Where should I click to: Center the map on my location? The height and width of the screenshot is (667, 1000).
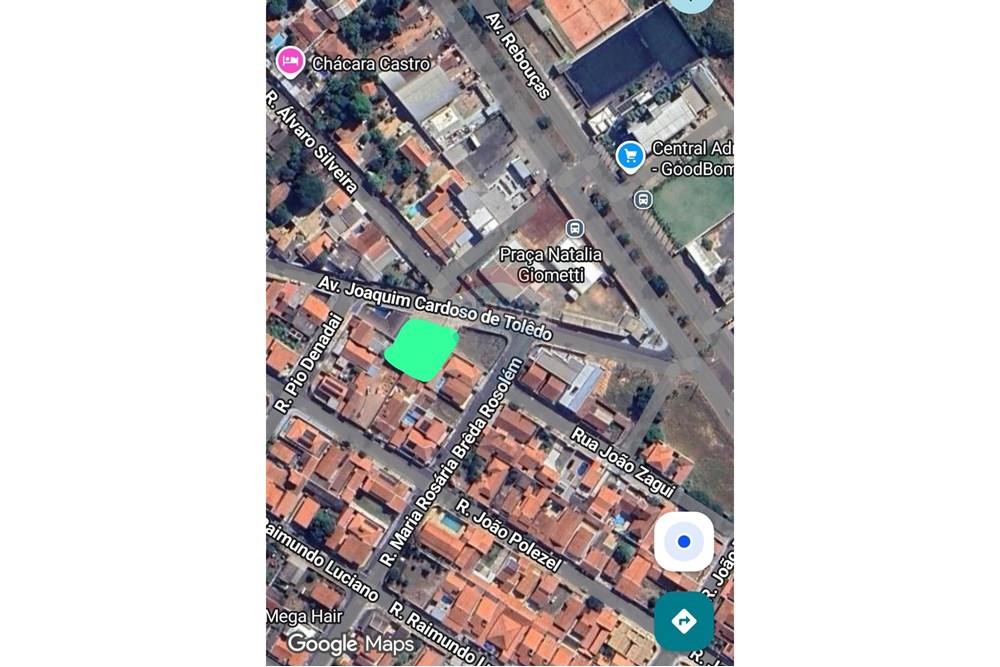coord(684,542)
